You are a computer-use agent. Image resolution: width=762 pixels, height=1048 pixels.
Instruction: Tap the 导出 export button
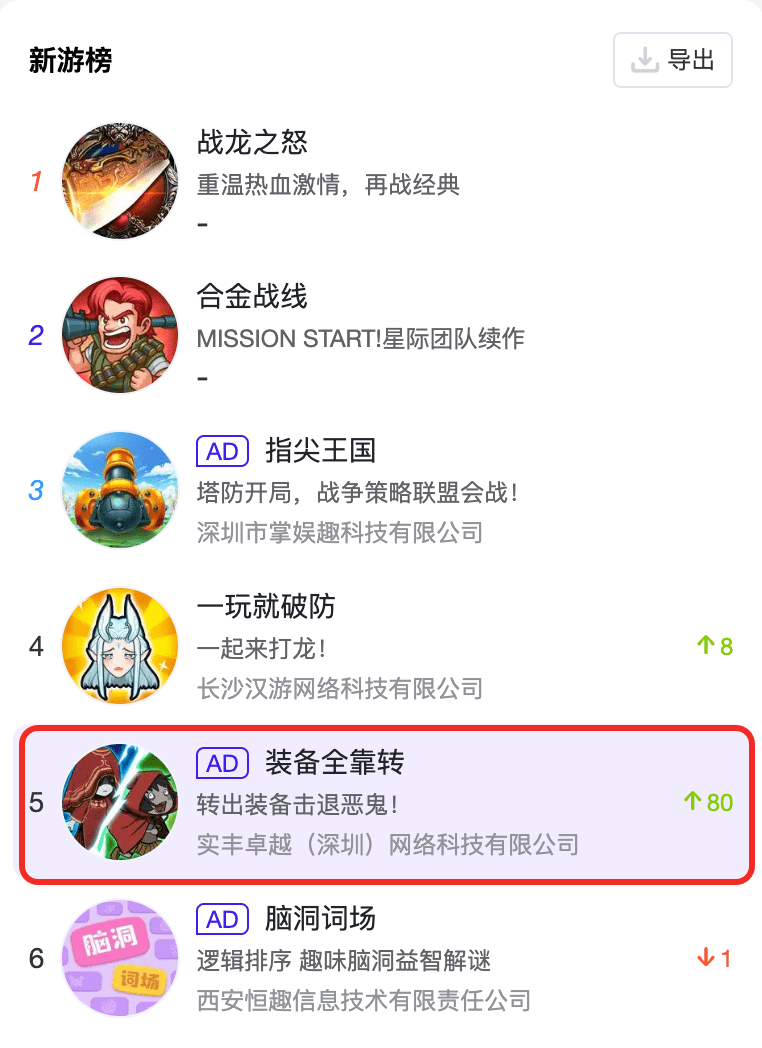pyautogui.click(x=672, y=61)
